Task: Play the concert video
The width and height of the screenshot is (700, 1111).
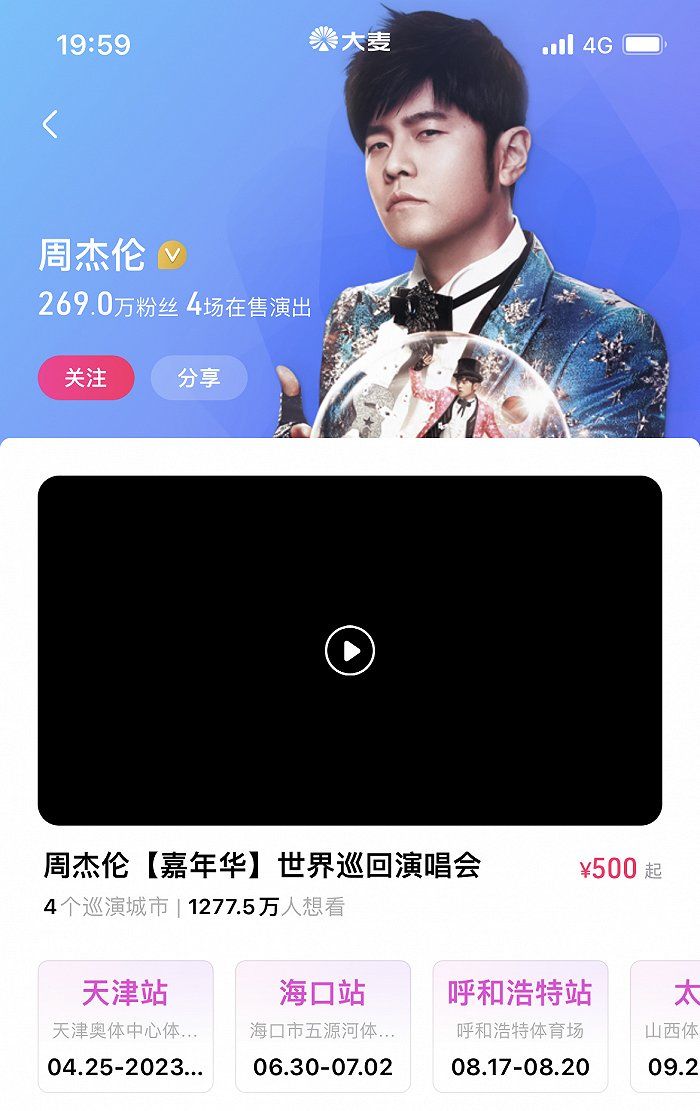Action: click(x=350, y=651)
